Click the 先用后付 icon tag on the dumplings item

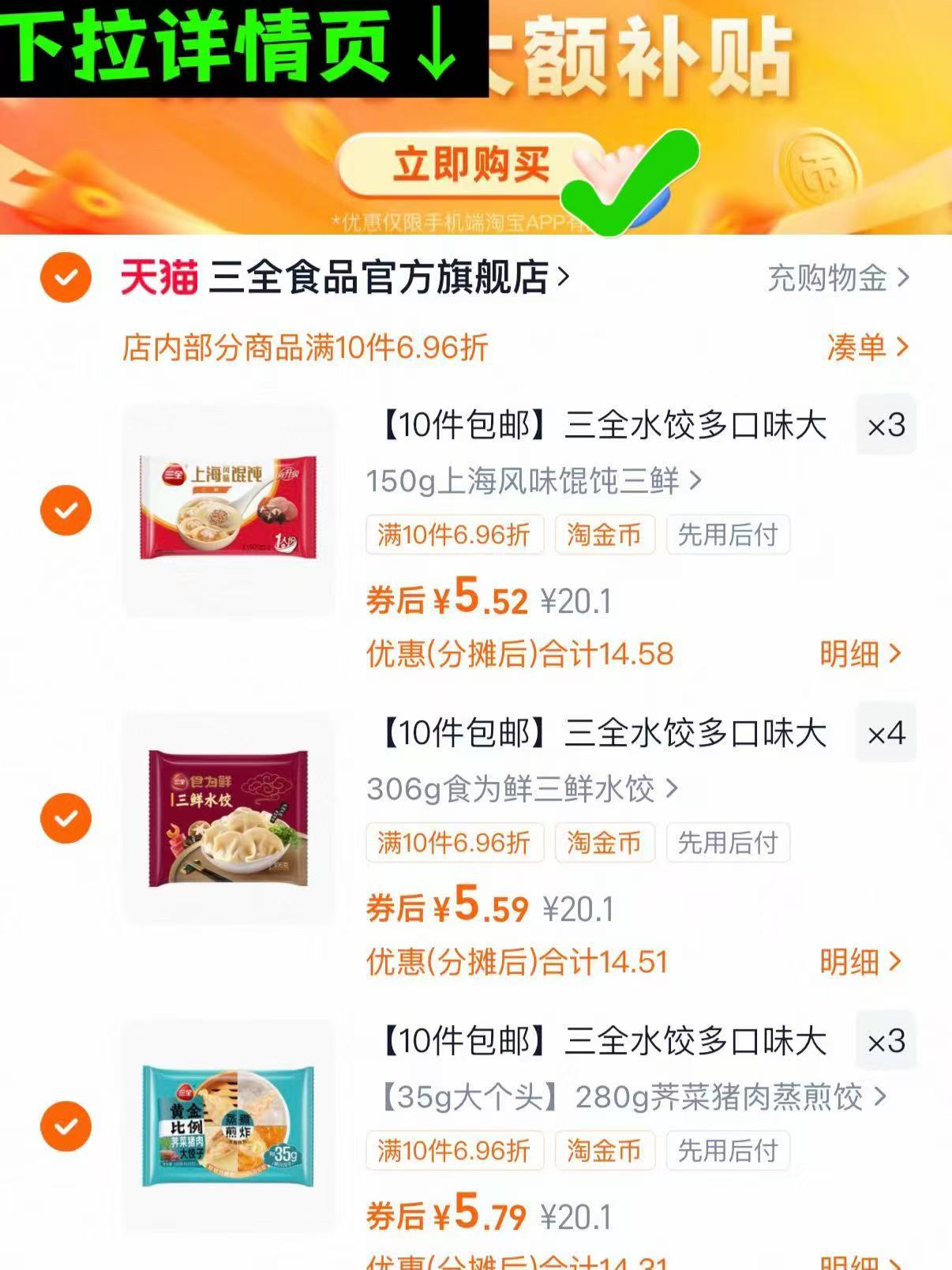coord(728,843)
